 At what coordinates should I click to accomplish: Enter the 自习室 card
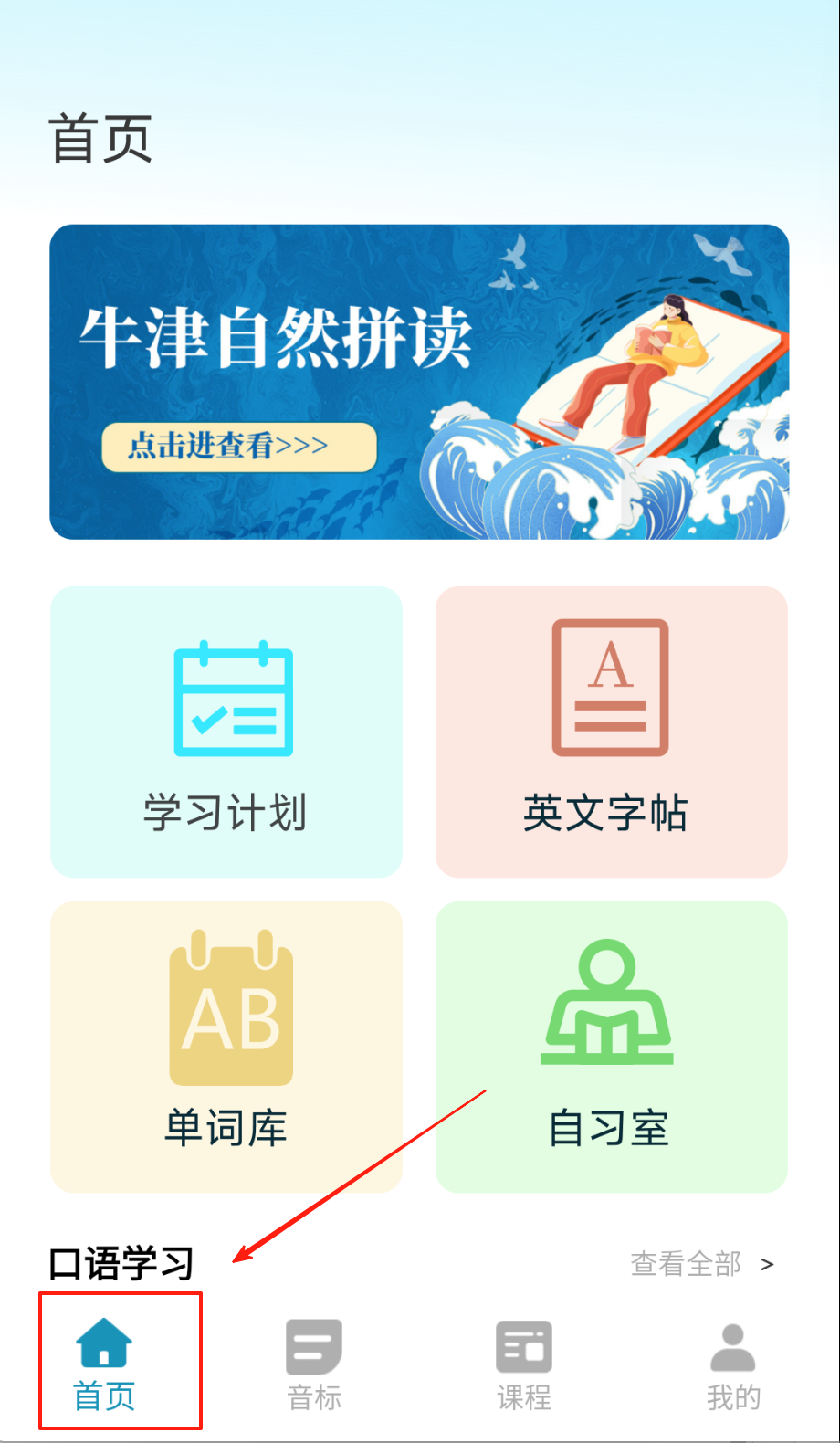click(611, 1047)
